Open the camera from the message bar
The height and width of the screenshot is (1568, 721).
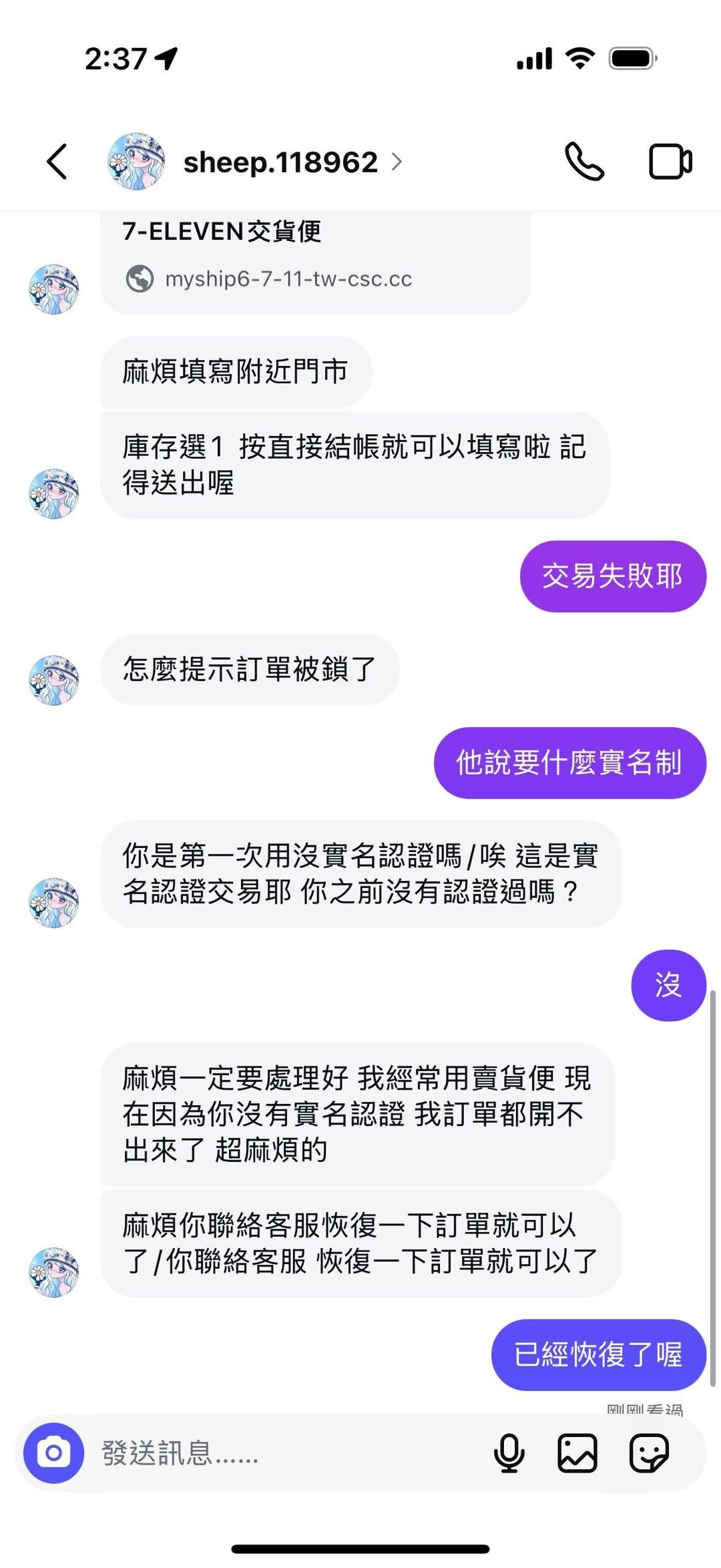53,1453
